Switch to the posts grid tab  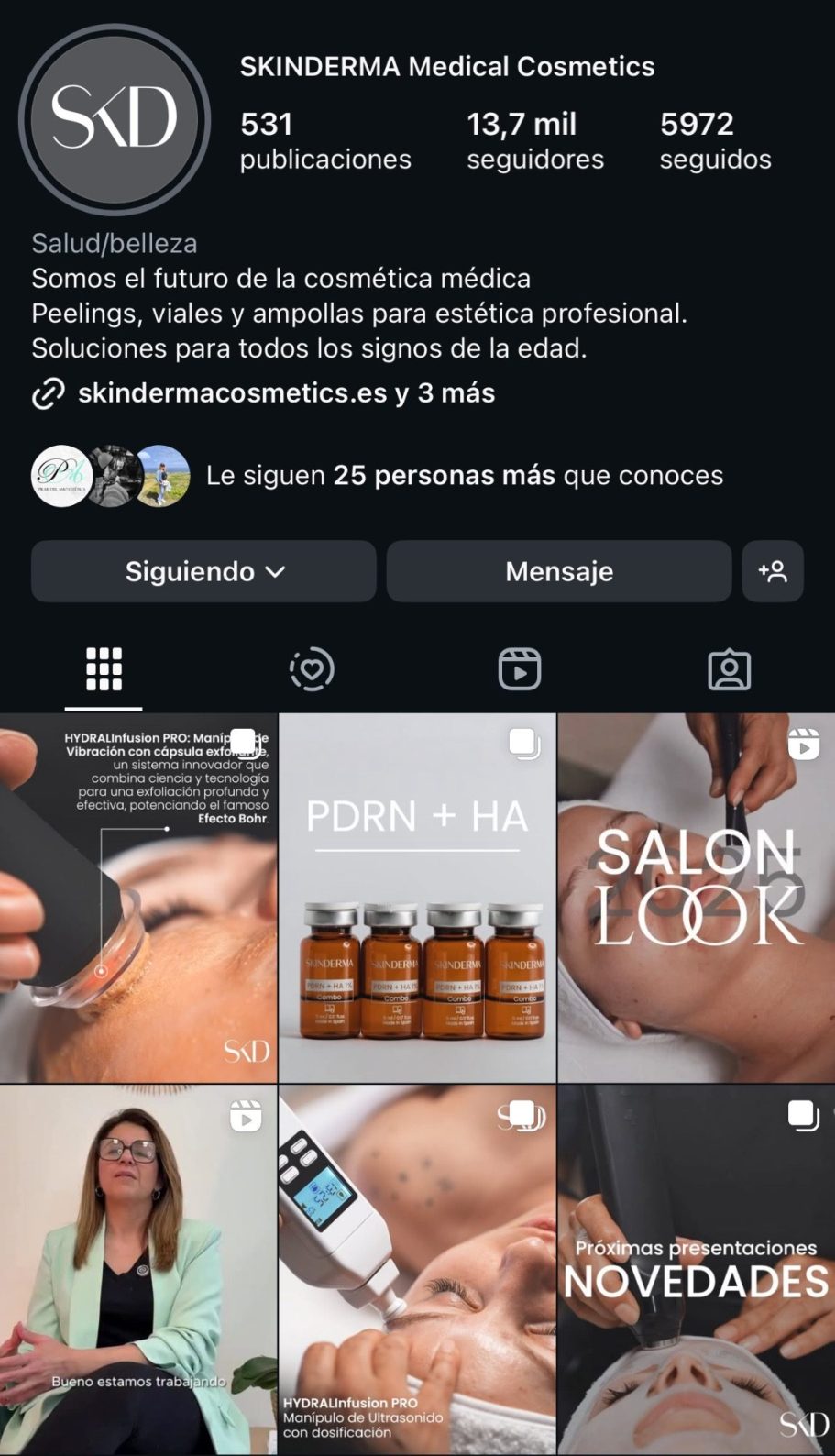[x=104, y=669]
